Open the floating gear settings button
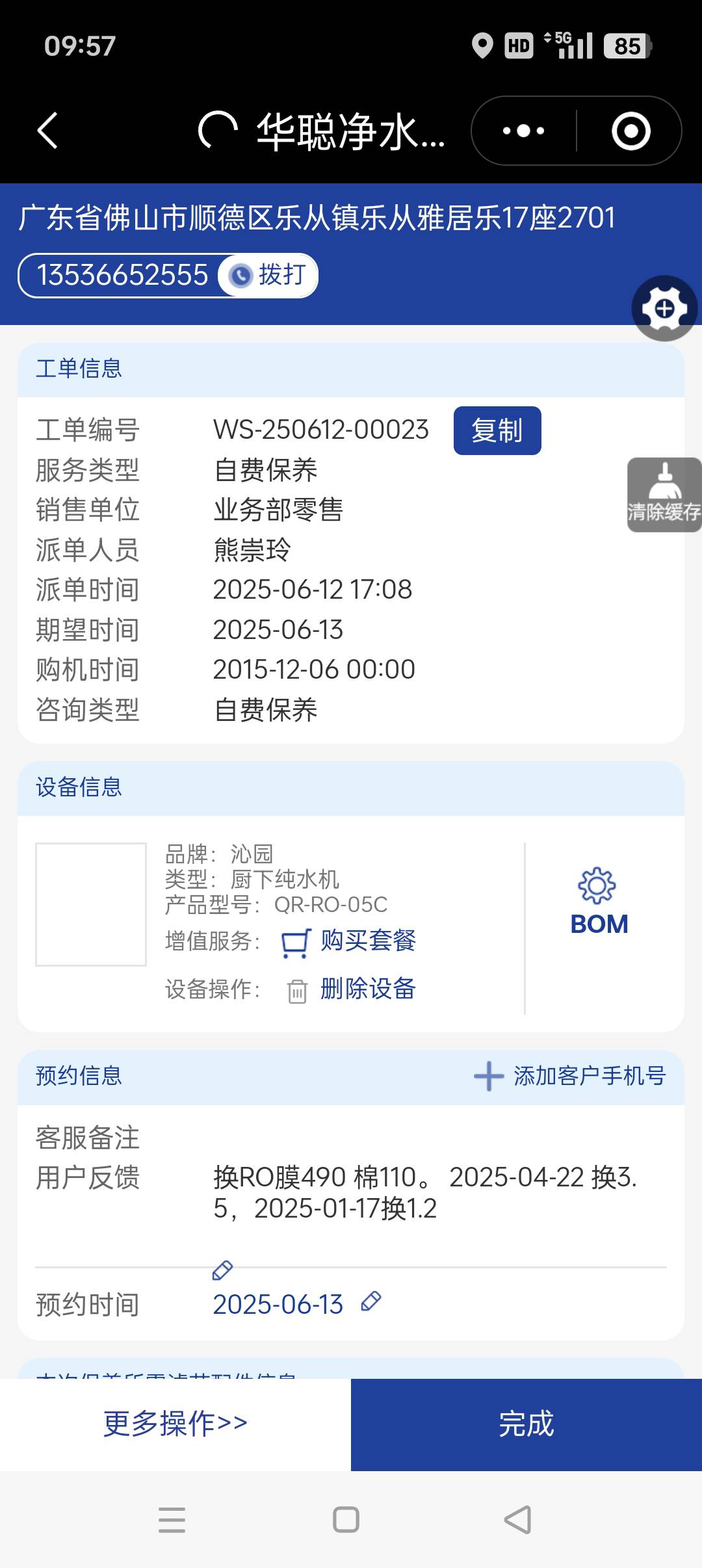Viewport: 702px width, 1568px height. click(x=664, y=309)
